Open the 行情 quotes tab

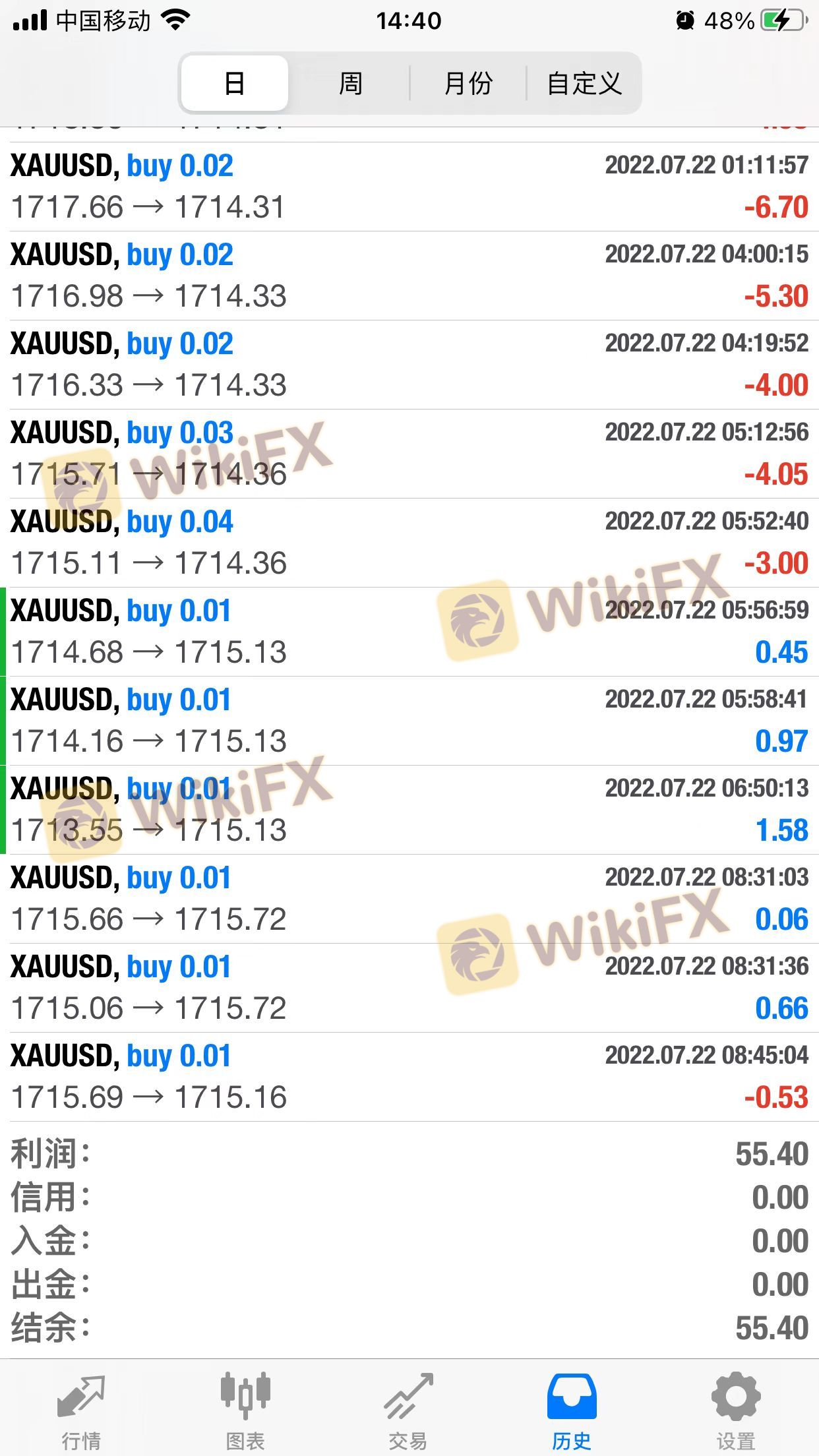tap(81, 1410)
